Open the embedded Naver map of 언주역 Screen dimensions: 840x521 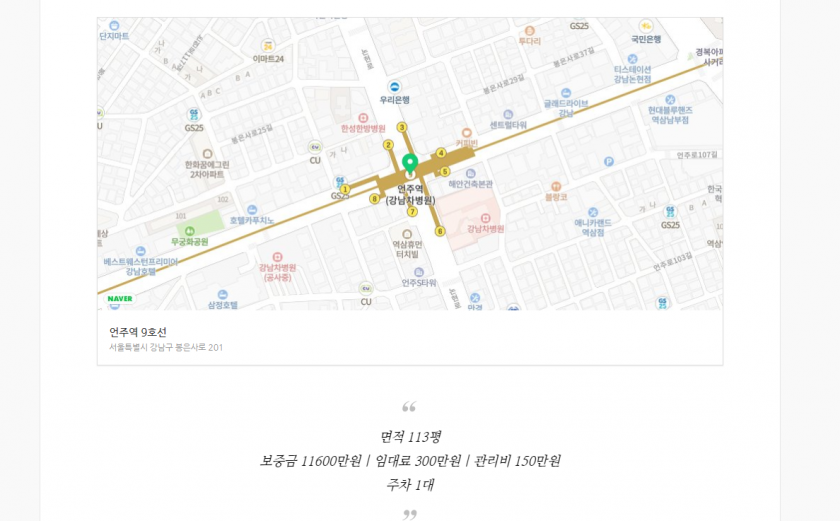409,163
